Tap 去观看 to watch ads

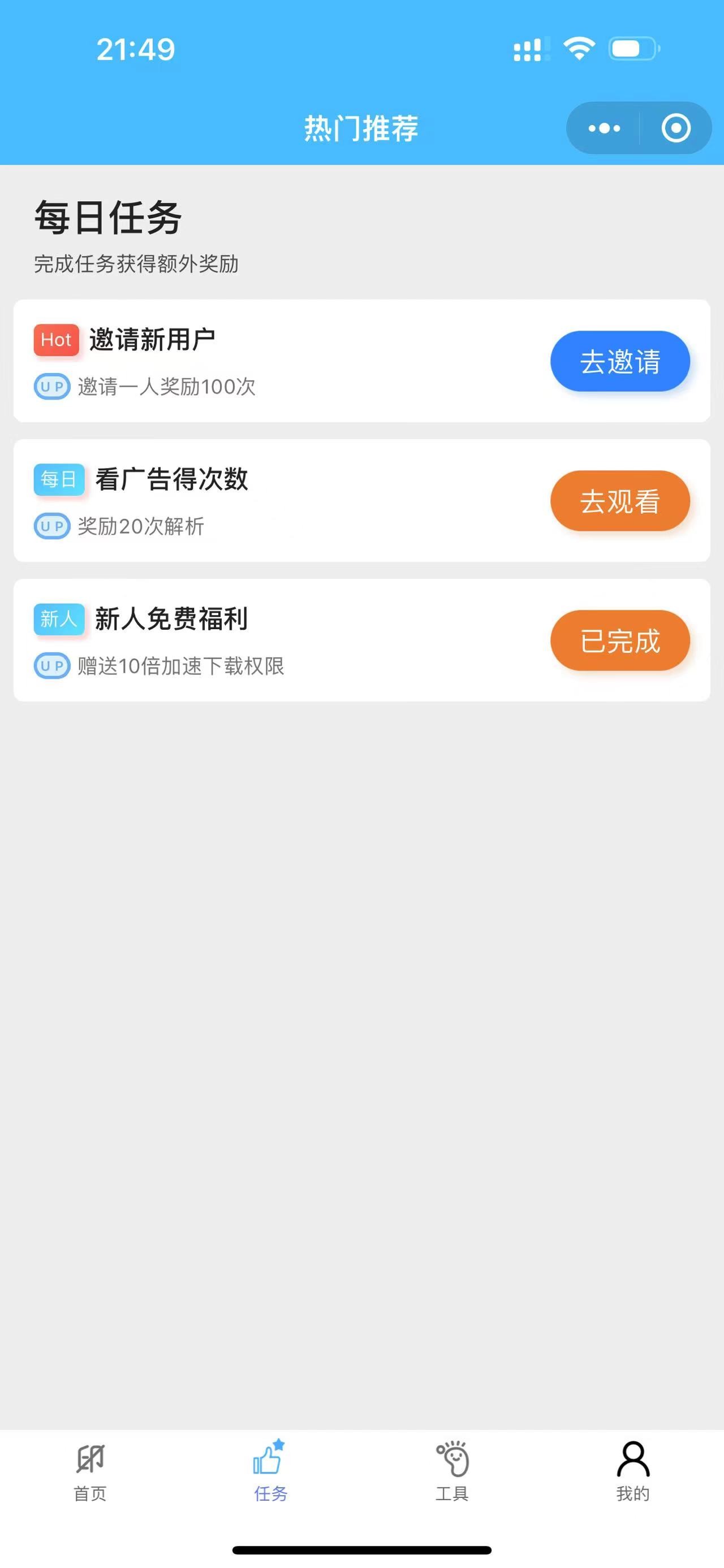(620, 501)
